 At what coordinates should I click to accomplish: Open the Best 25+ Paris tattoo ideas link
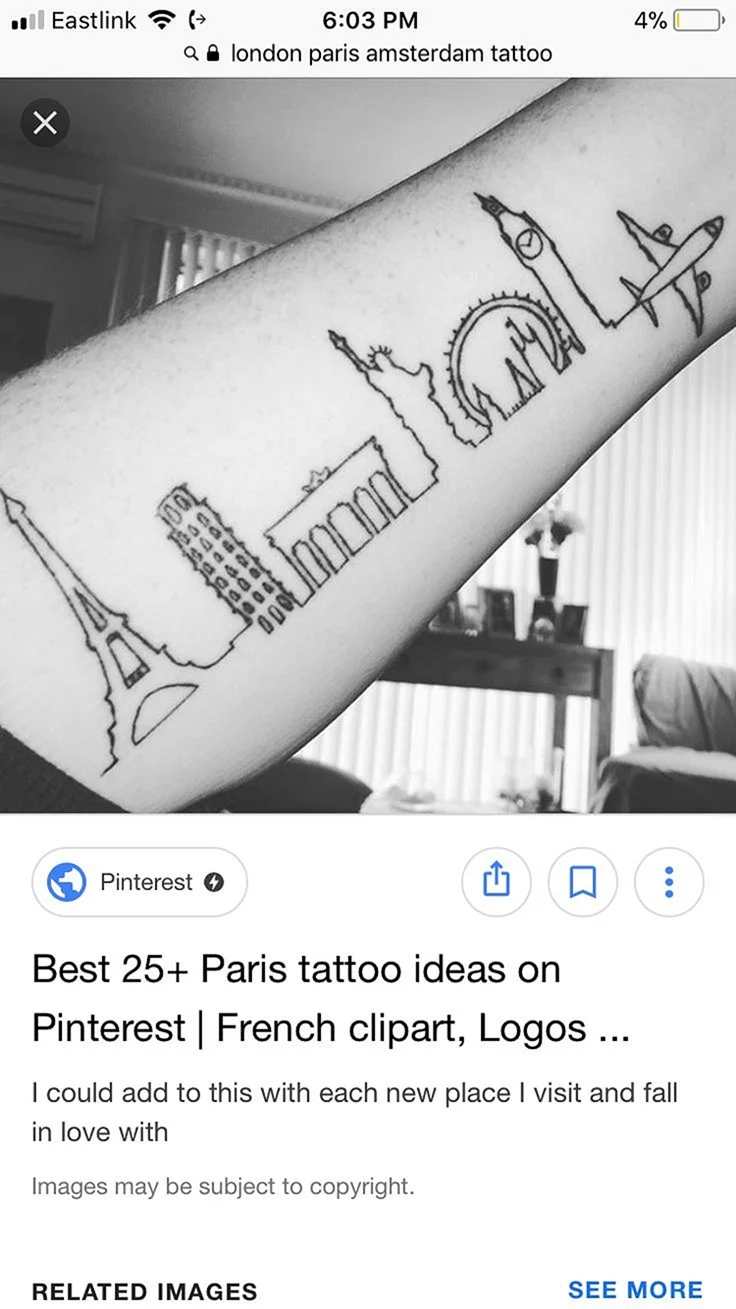pyautogui.click(x=331, y=998)
